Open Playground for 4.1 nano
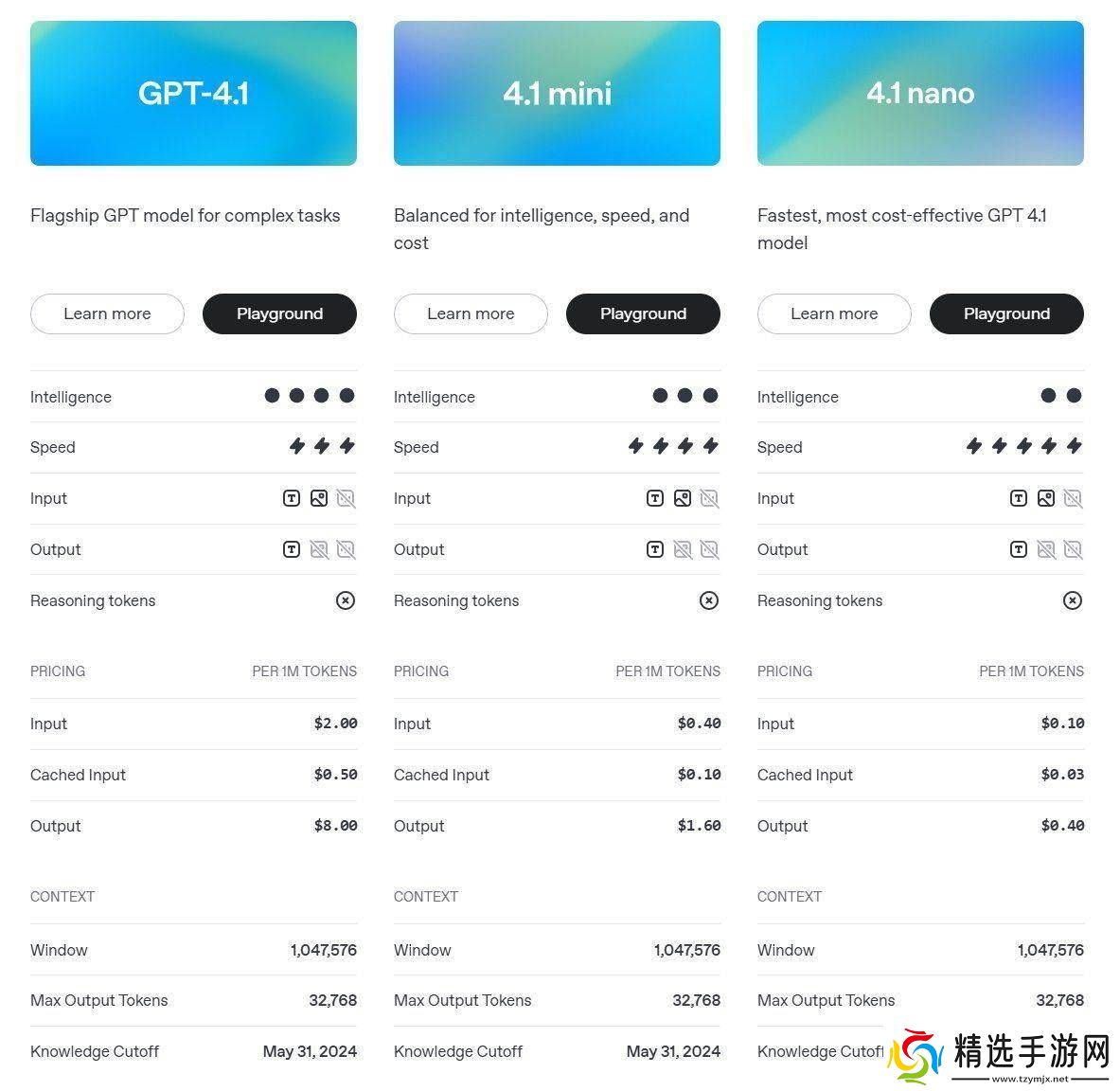 (1006, 313)
